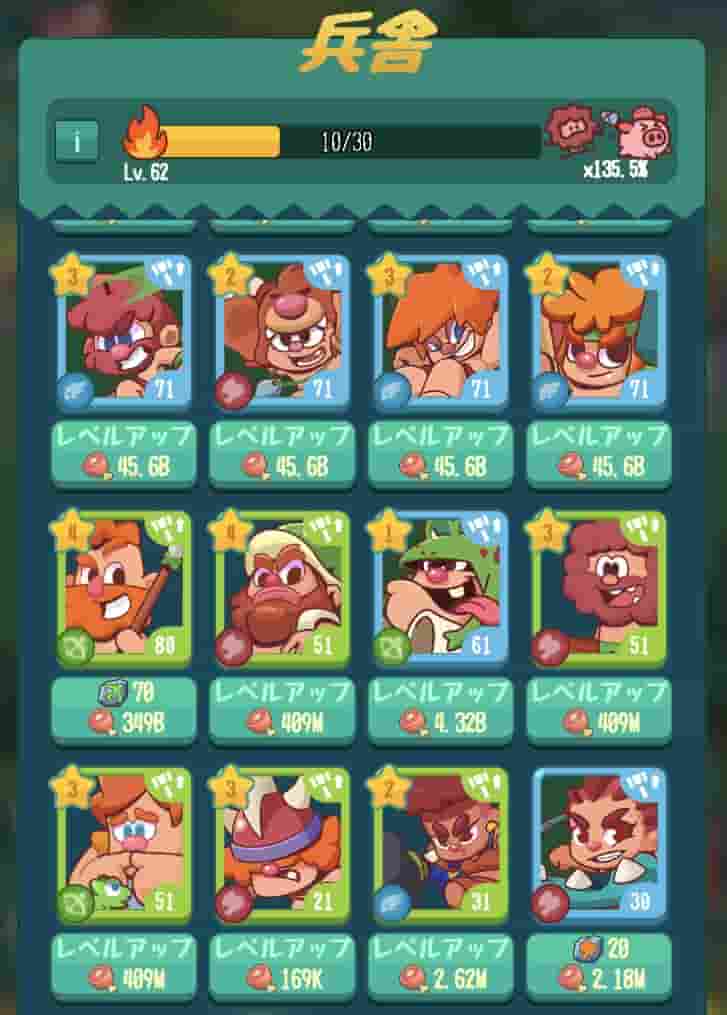This screenshot has height=1015, width=727.
Task: Level up the unit for 4.32B
Action: point(440,707)
